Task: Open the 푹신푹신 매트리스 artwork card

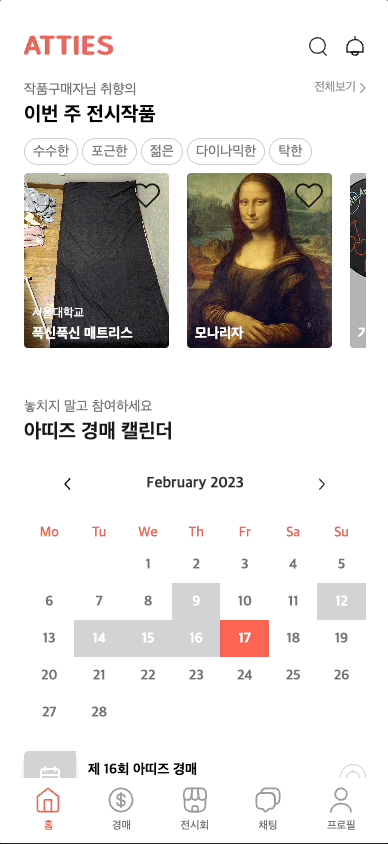Action: [x=97, y=261]
